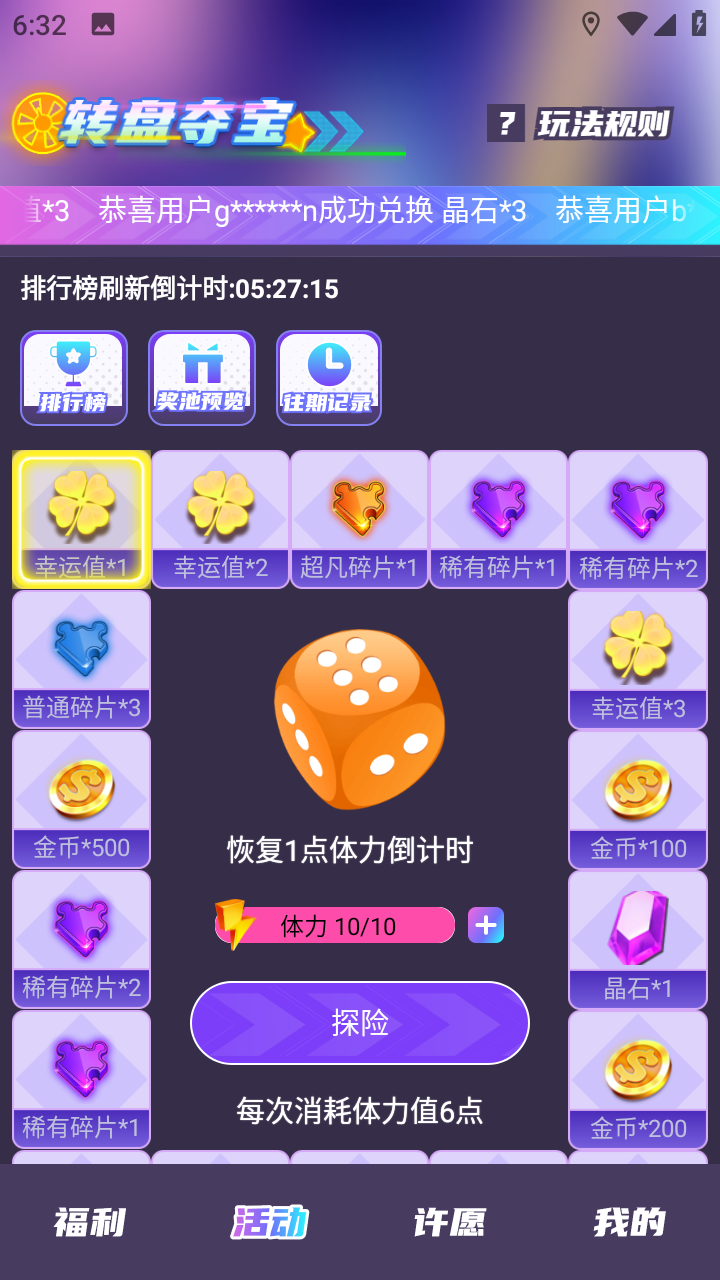Switch to the 许愿 tab

click(450, 1222)
